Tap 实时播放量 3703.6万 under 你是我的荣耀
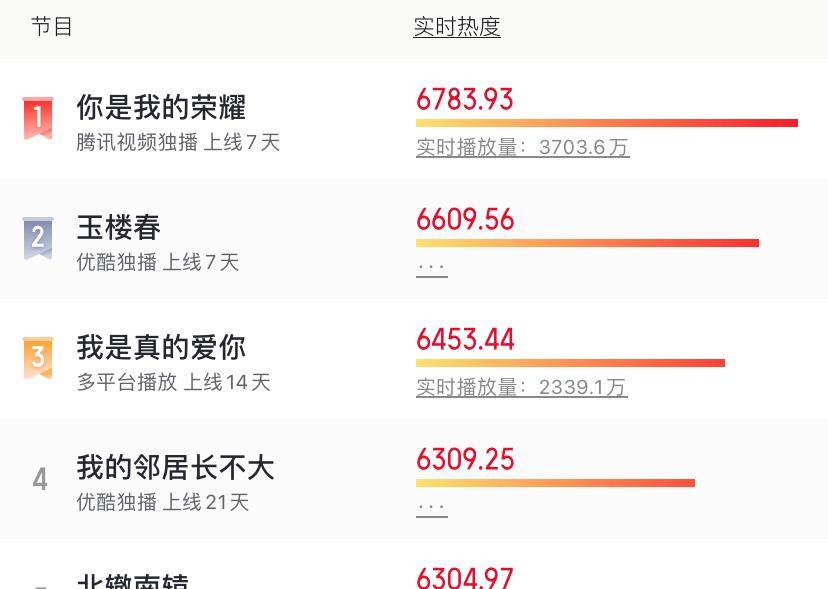Image resolution: width=828 pixels, height=589 pixels. [x=522, y=148]
